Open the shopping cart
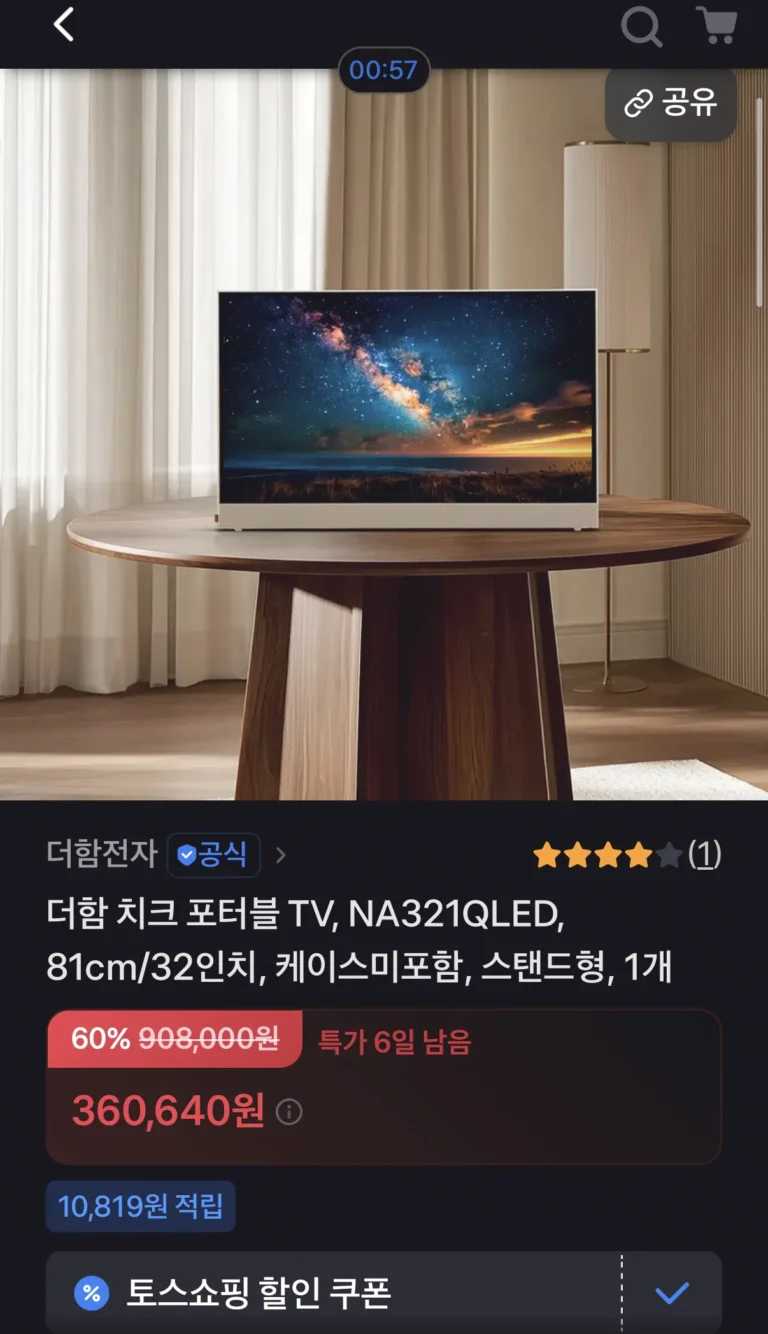The image size is (768, 1334). pos(716,25)
